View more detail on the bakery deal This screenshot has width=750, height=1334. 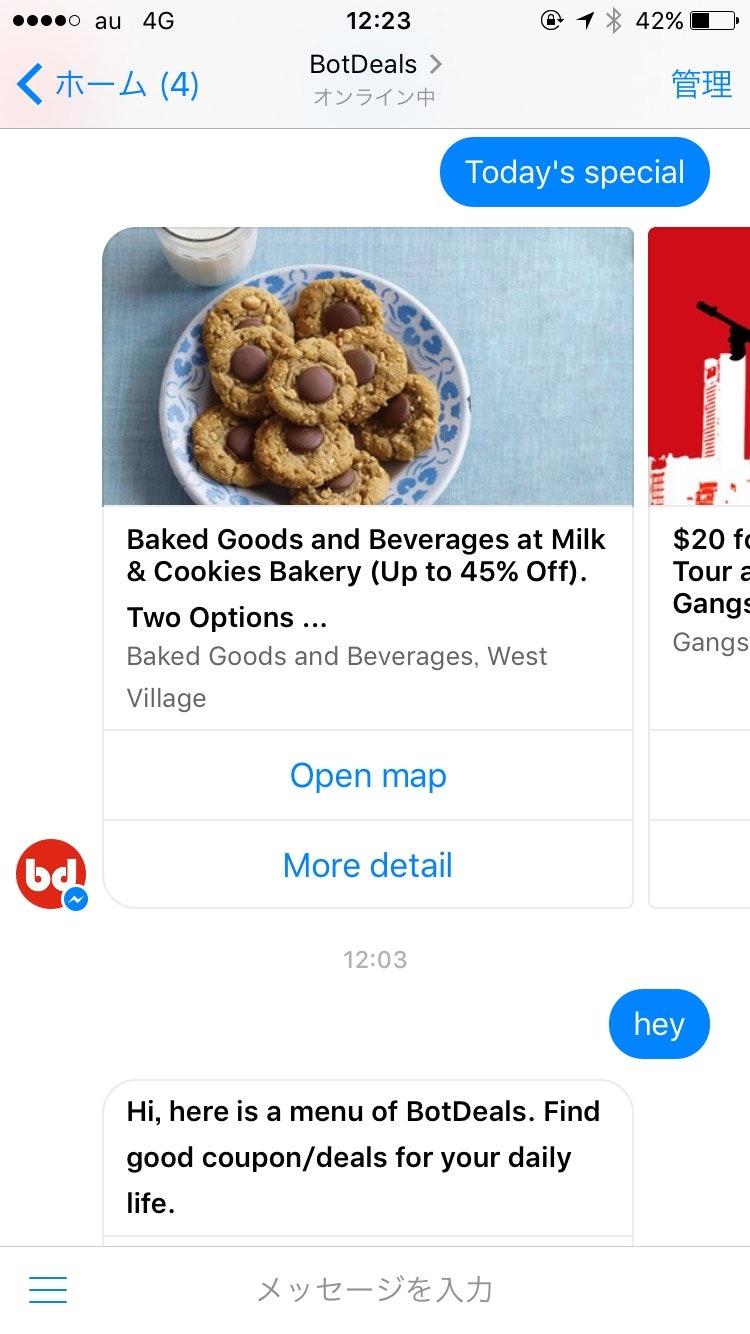[x=368, y=866]
